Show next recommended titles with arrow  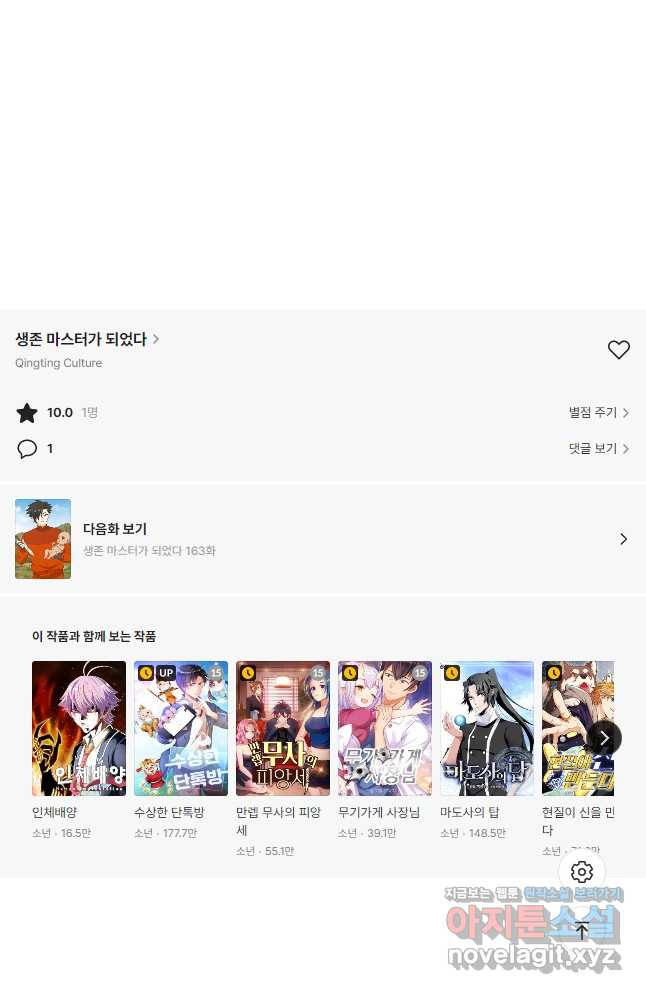click(604, 738)
